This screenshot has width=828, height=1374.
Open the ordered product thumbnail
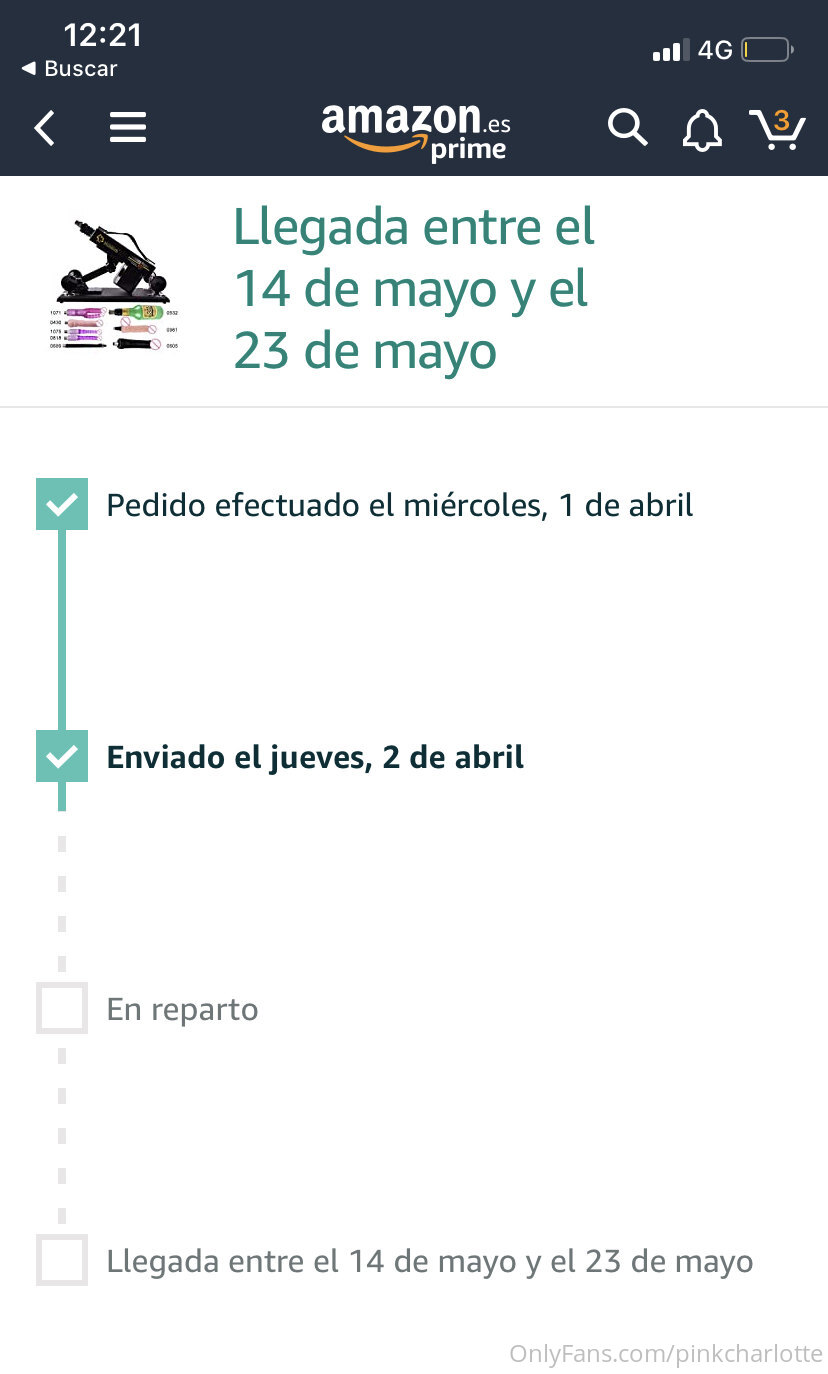[113, 286]
